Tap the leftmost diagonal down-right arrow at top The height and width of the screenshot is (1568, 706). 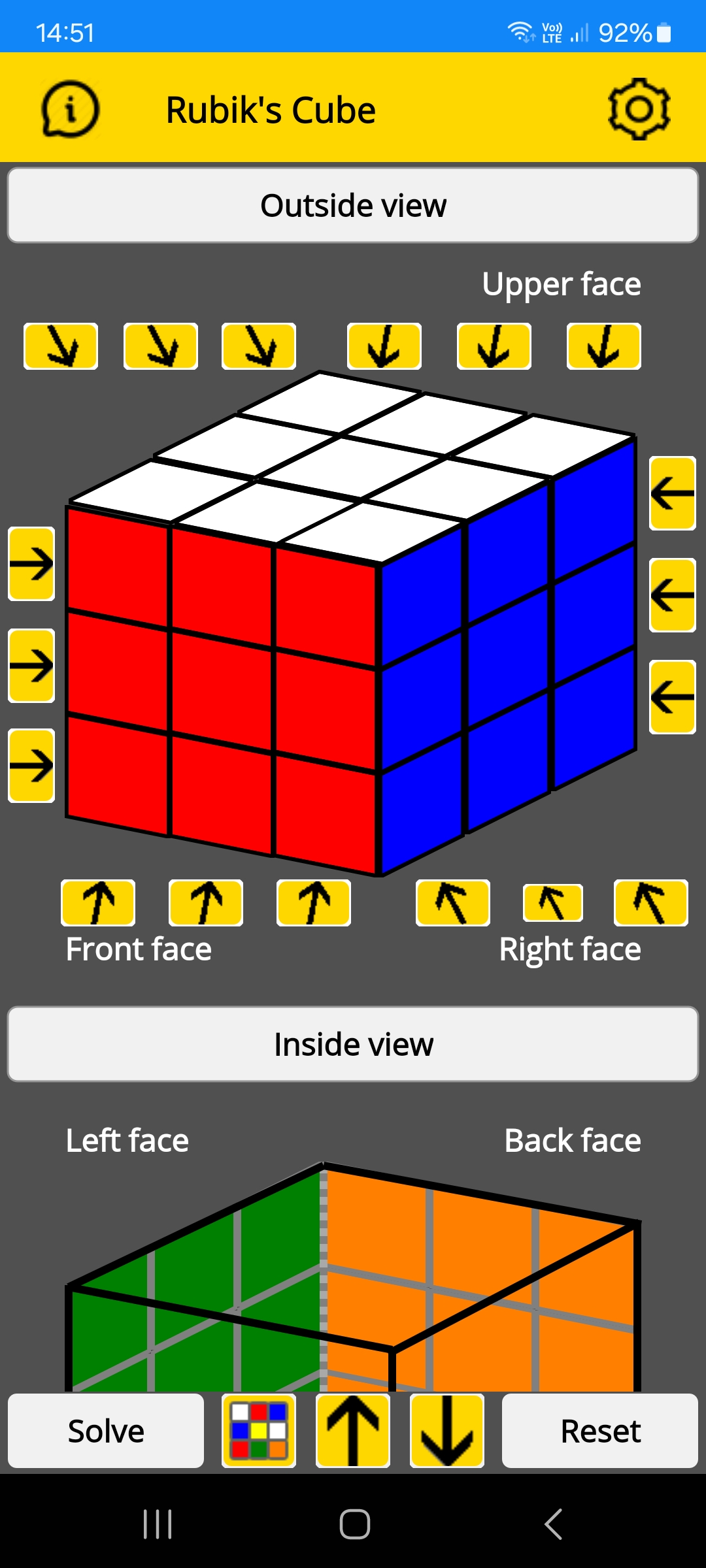point(61,346)
